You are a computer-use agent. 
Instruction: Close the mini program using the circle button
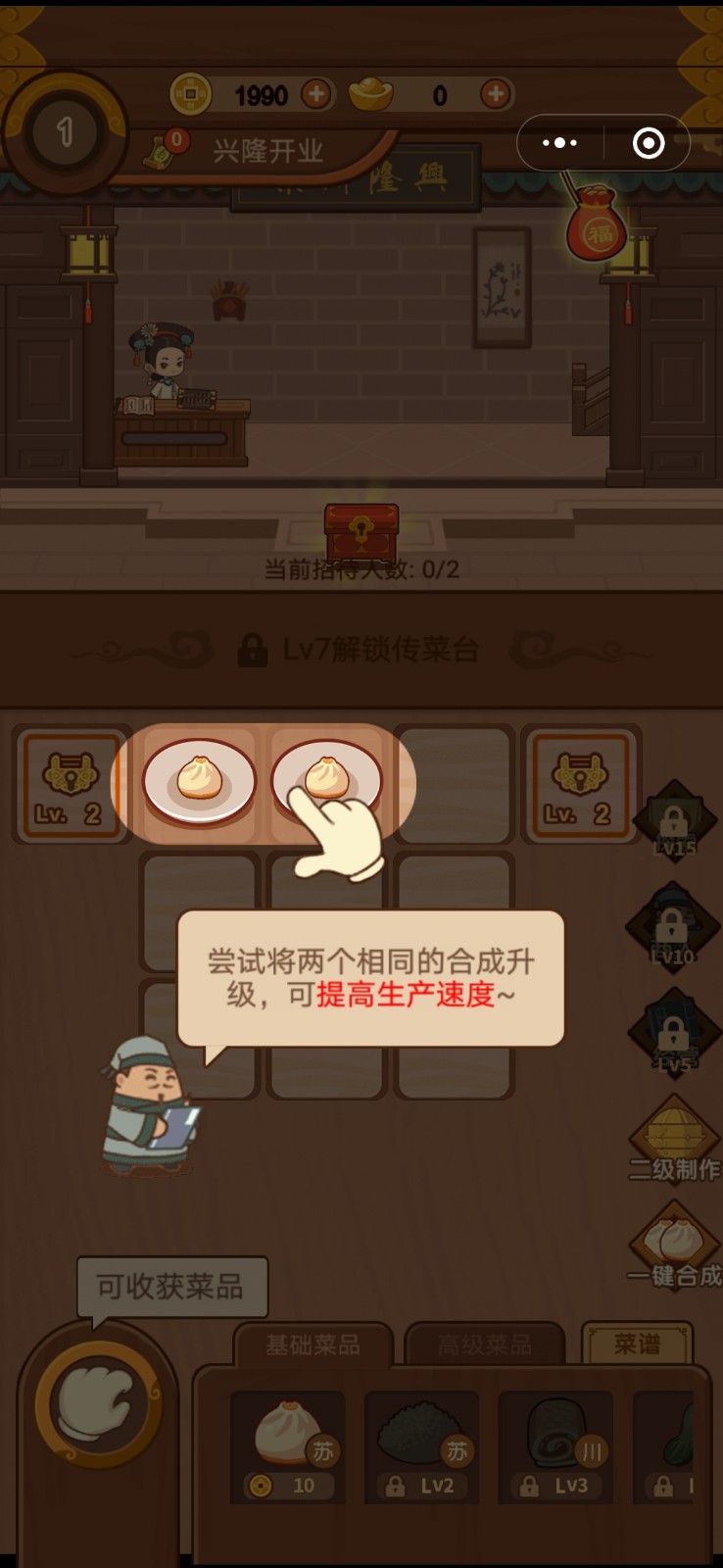click(x=649, y=143)
